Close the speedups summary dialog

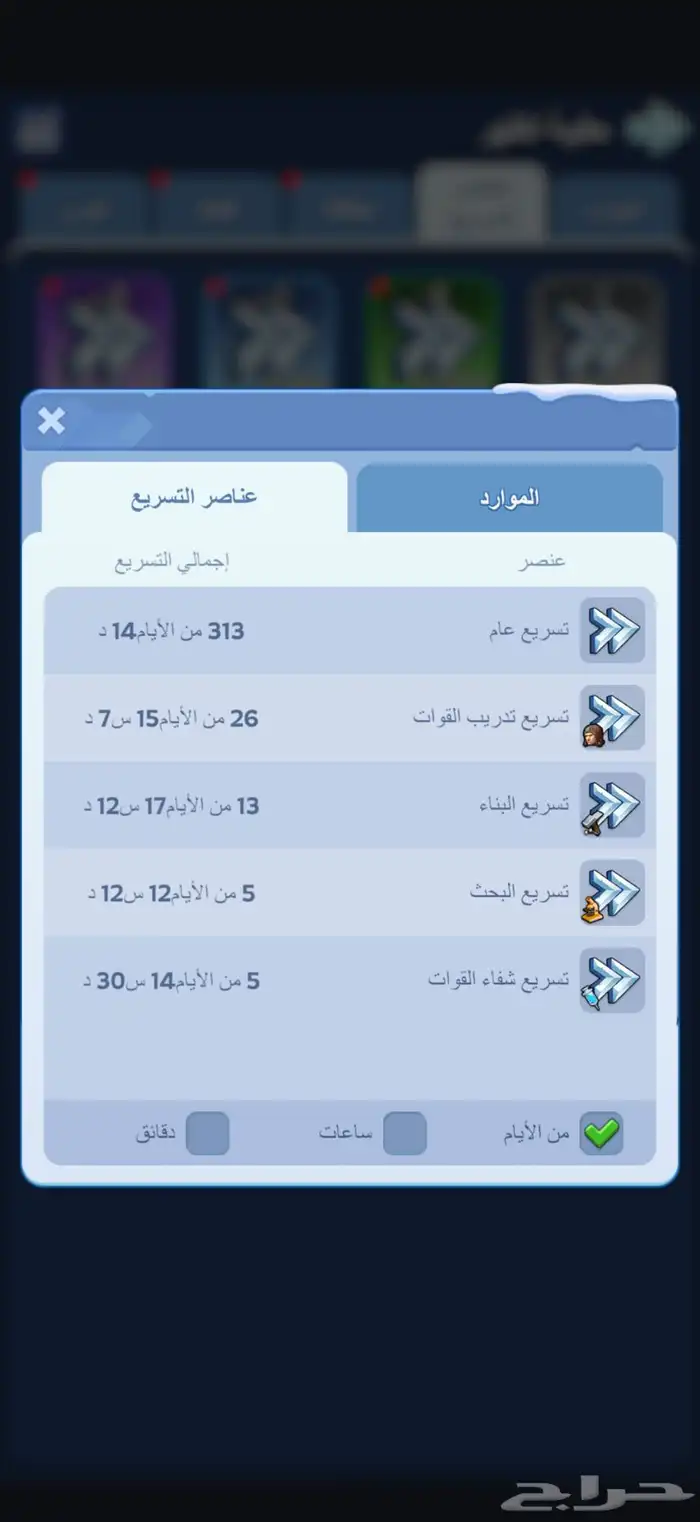pos(51,421)
